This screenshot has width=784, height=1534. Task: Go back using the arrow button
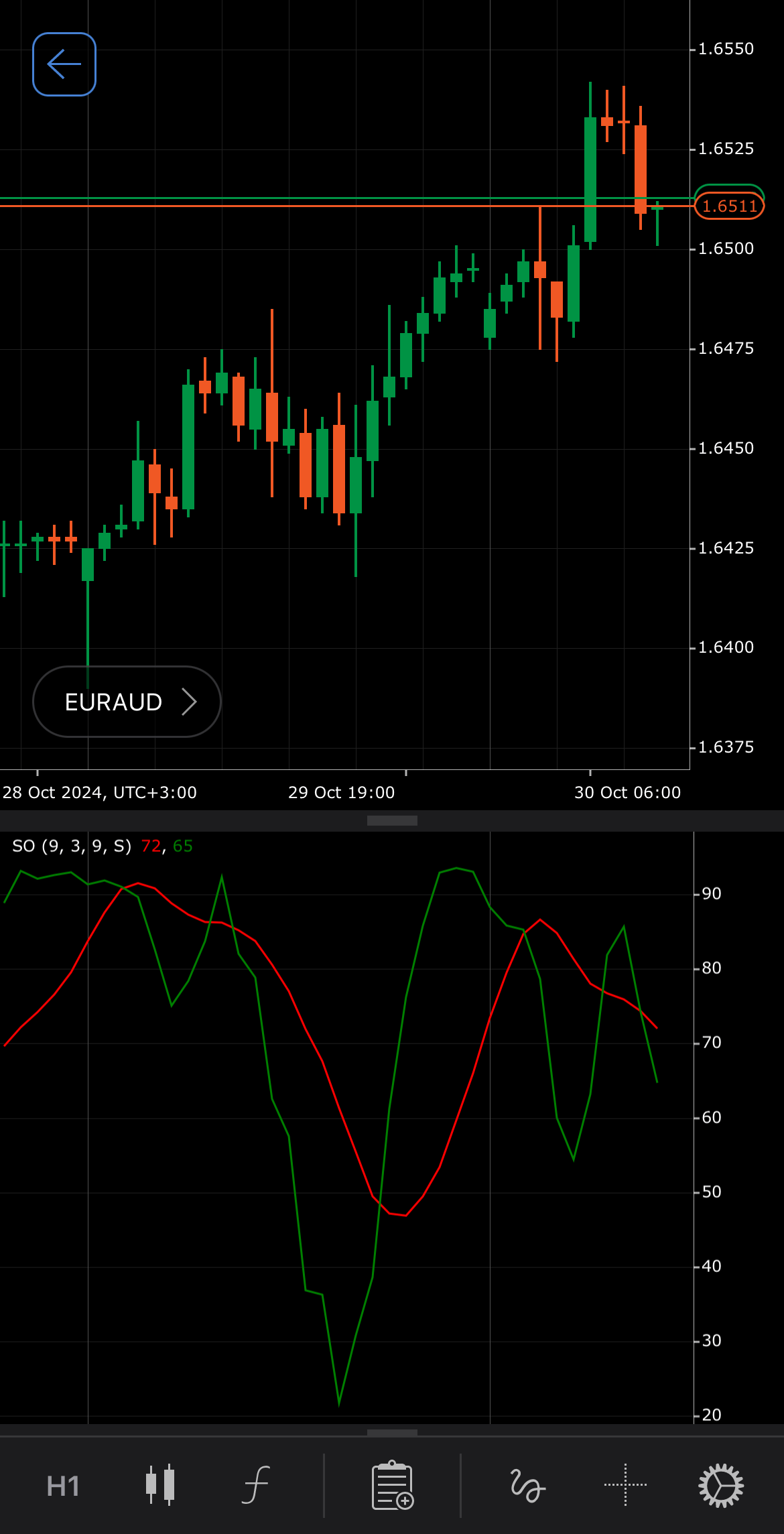[64, 64]
